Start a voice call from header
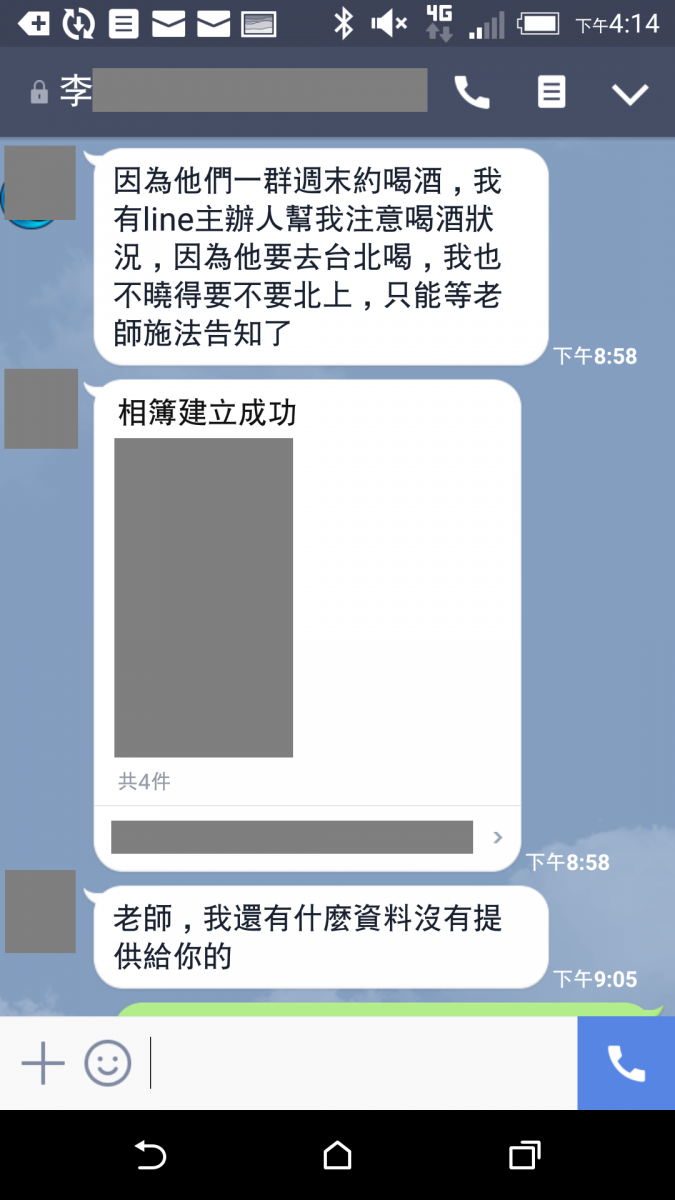Screen dimensions: 675x1200 (x=472, y=93)
